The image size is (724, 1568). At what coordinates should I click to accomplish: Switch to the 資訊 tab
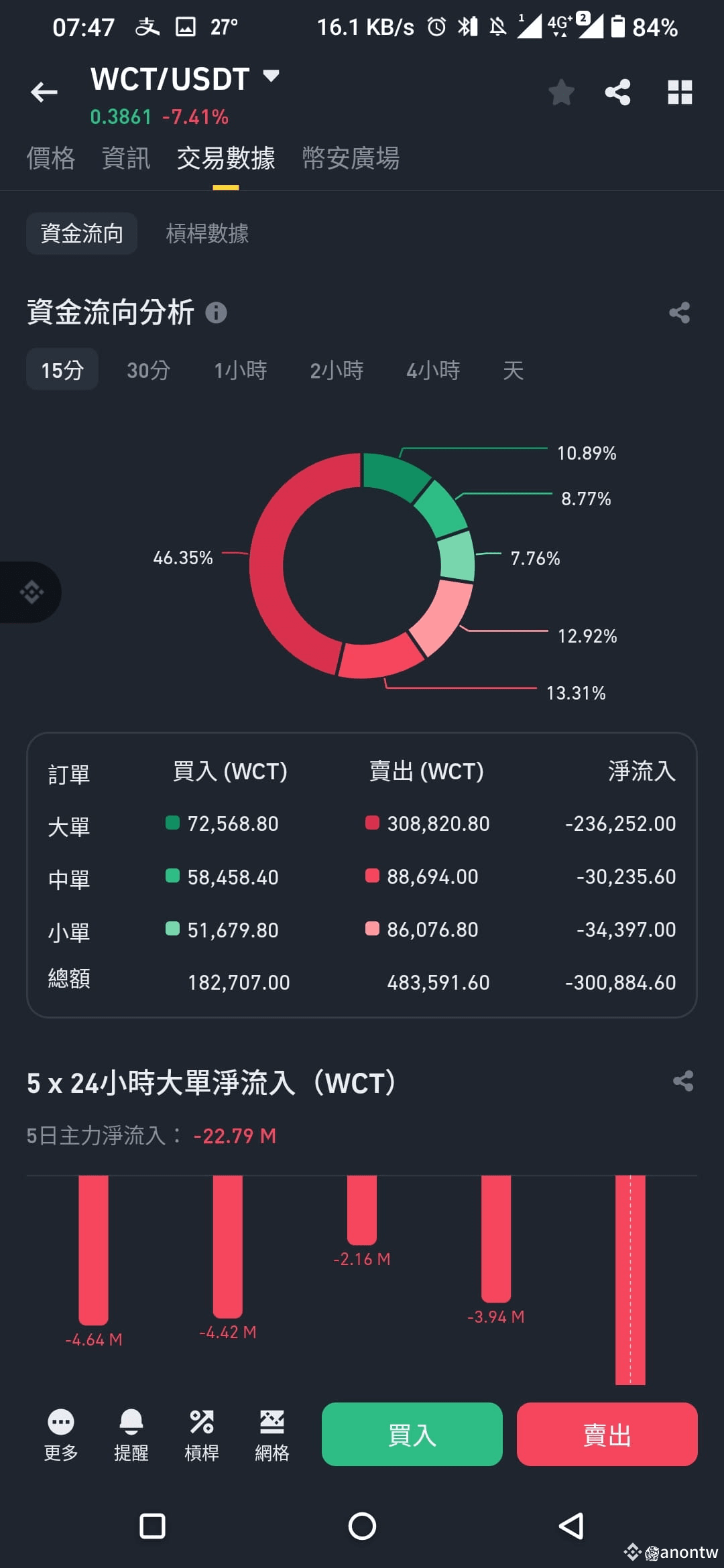point(125,159)
